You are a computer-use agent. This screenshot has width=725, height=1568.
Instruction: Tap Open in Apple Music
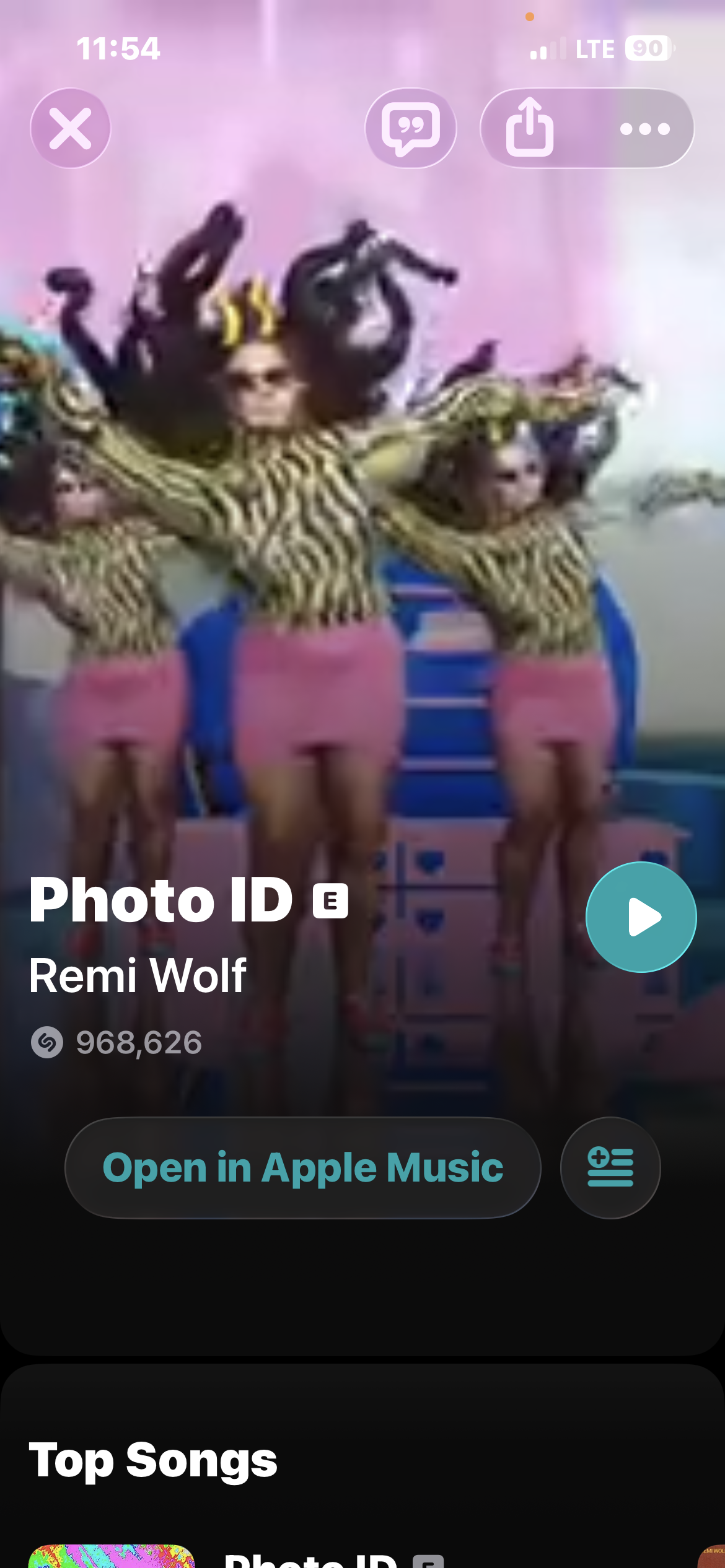[302, 1168]
